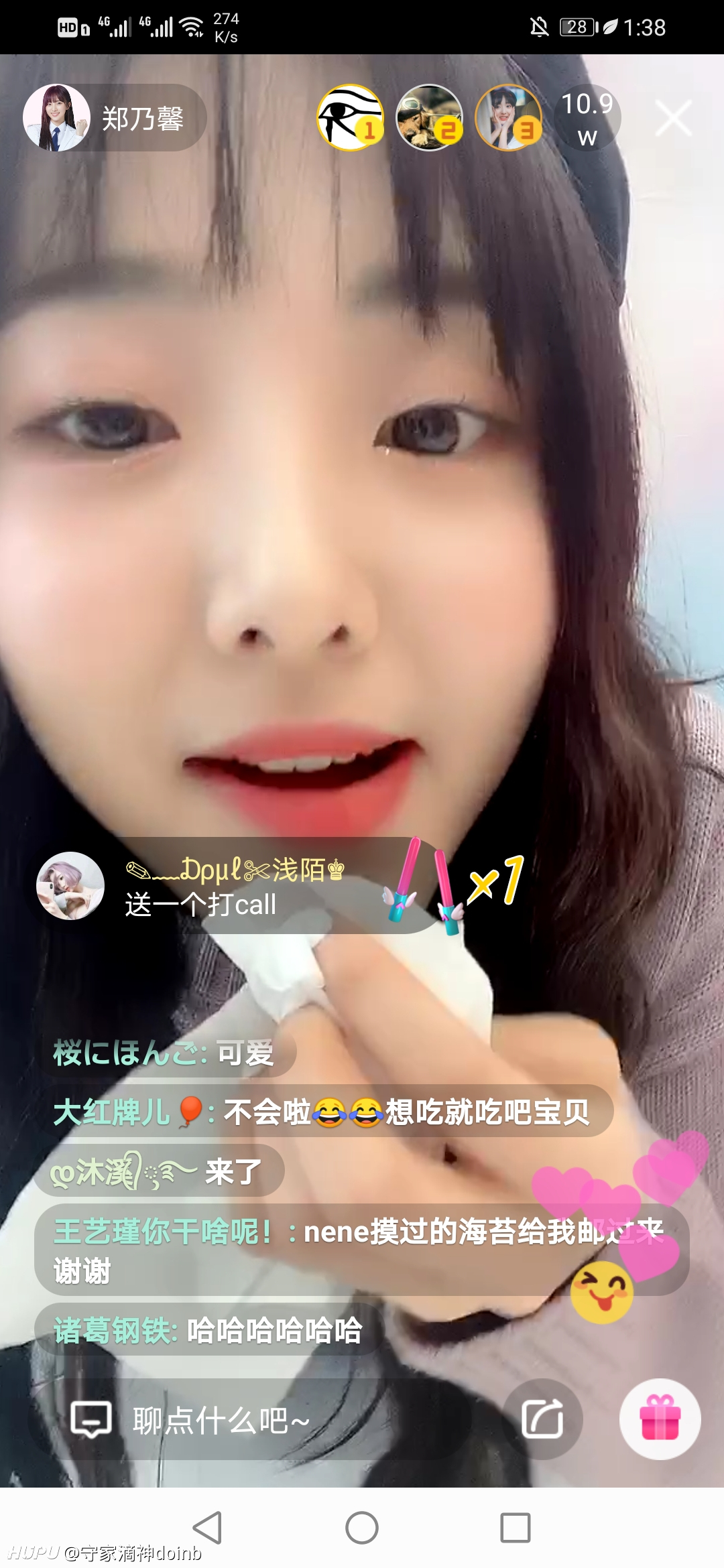The image size is (724, 1568).
Task: Open the gift sender 浅陌's avatar
Action: [70, 886]
